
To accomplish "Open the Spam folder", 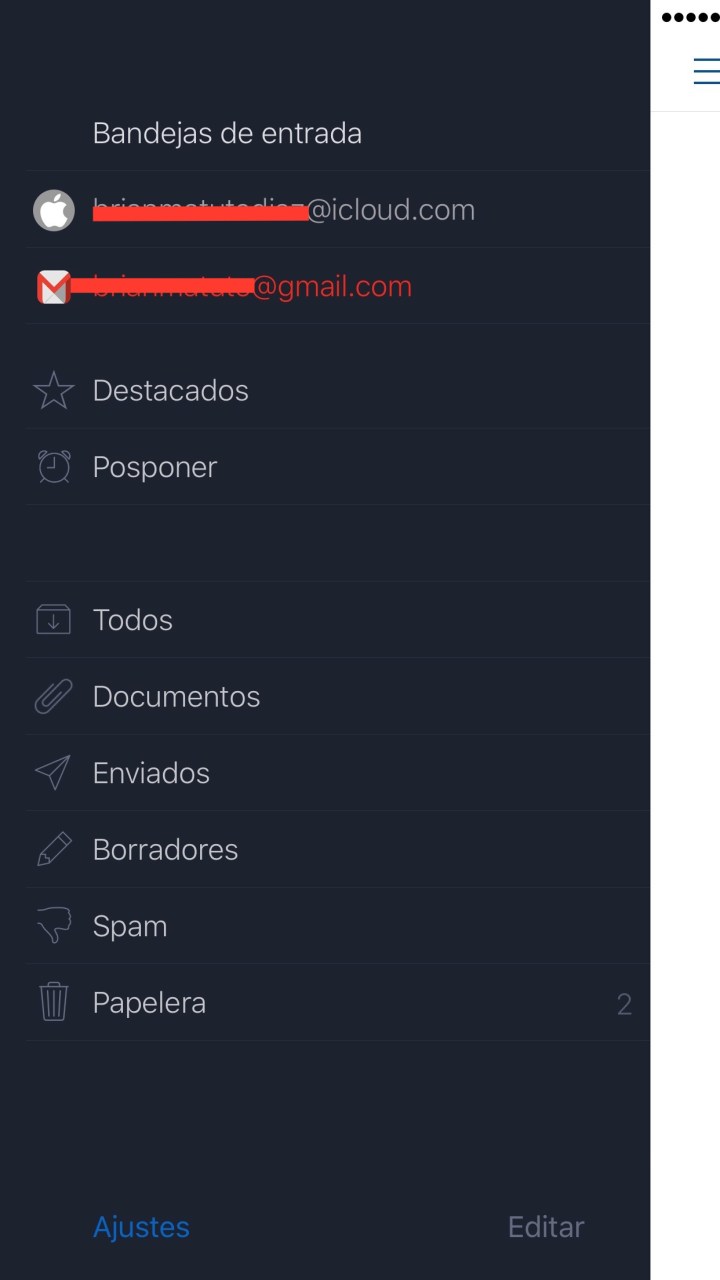I will (x=129, y=927).
